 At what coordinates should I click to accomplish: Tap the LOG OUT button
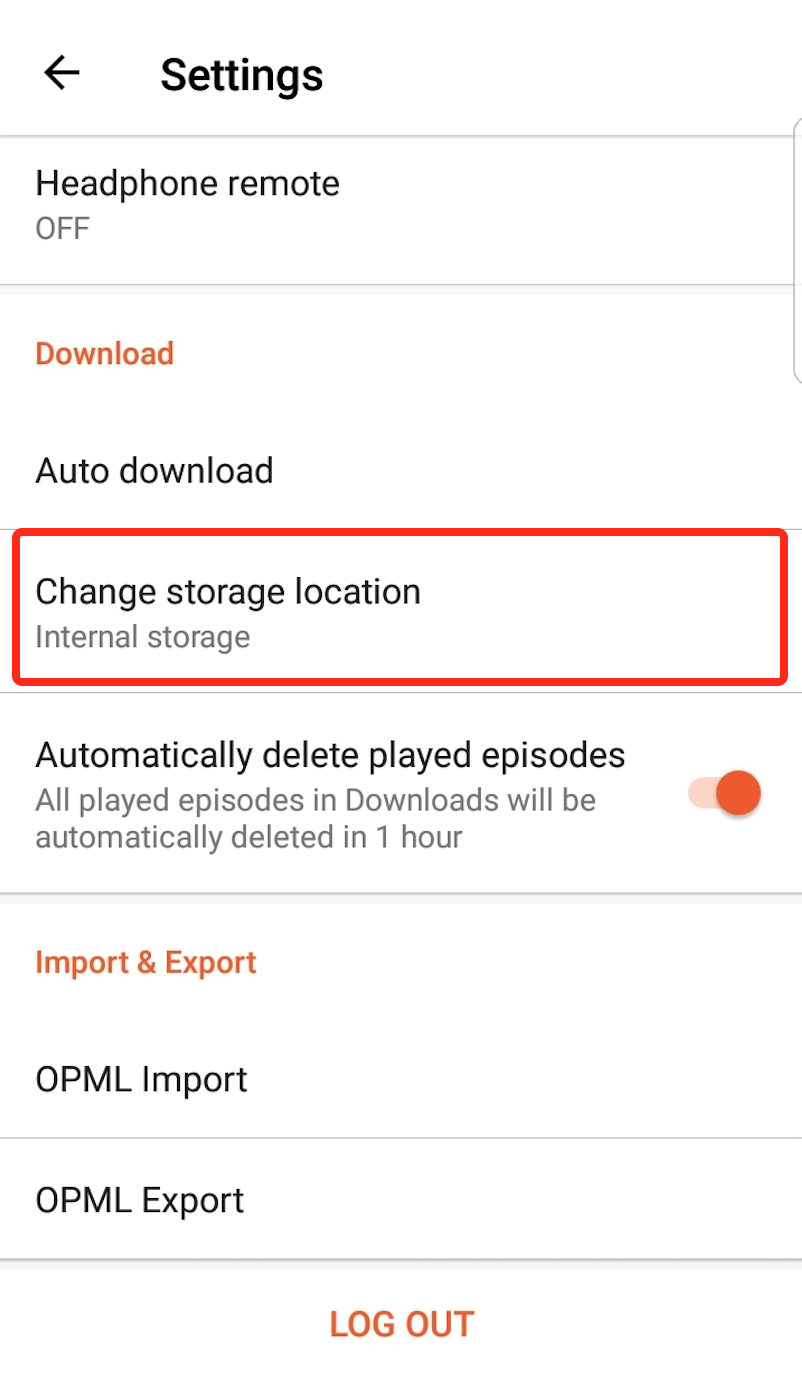pyautogui.click(x=401, y=1323)
